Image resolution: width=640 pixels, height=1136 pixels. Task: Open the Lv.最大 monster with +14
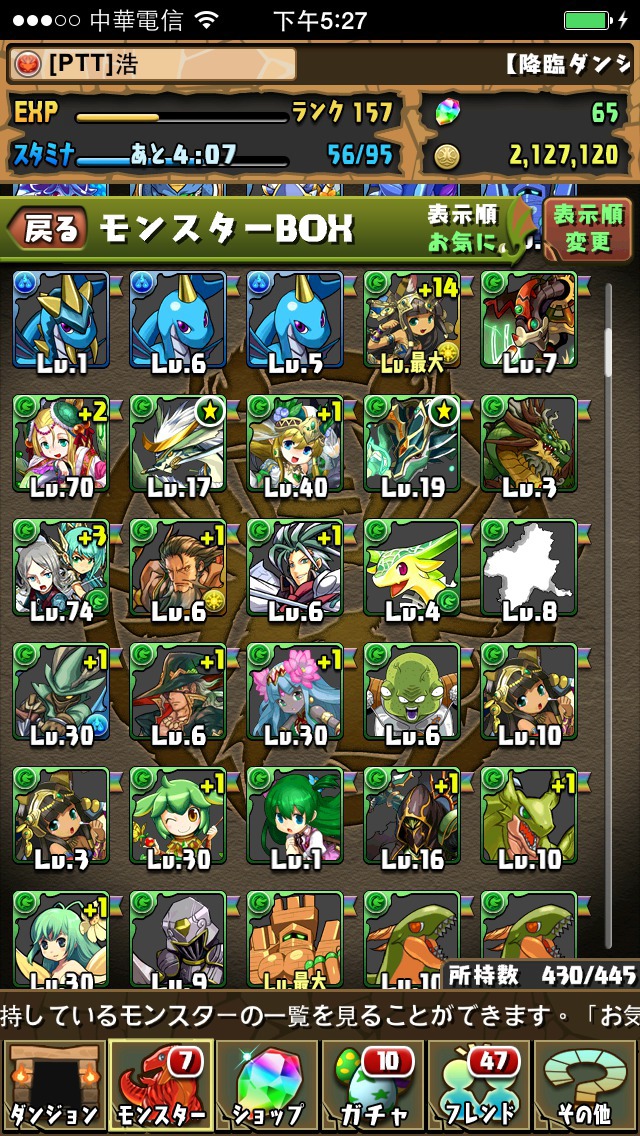point(412,320)
